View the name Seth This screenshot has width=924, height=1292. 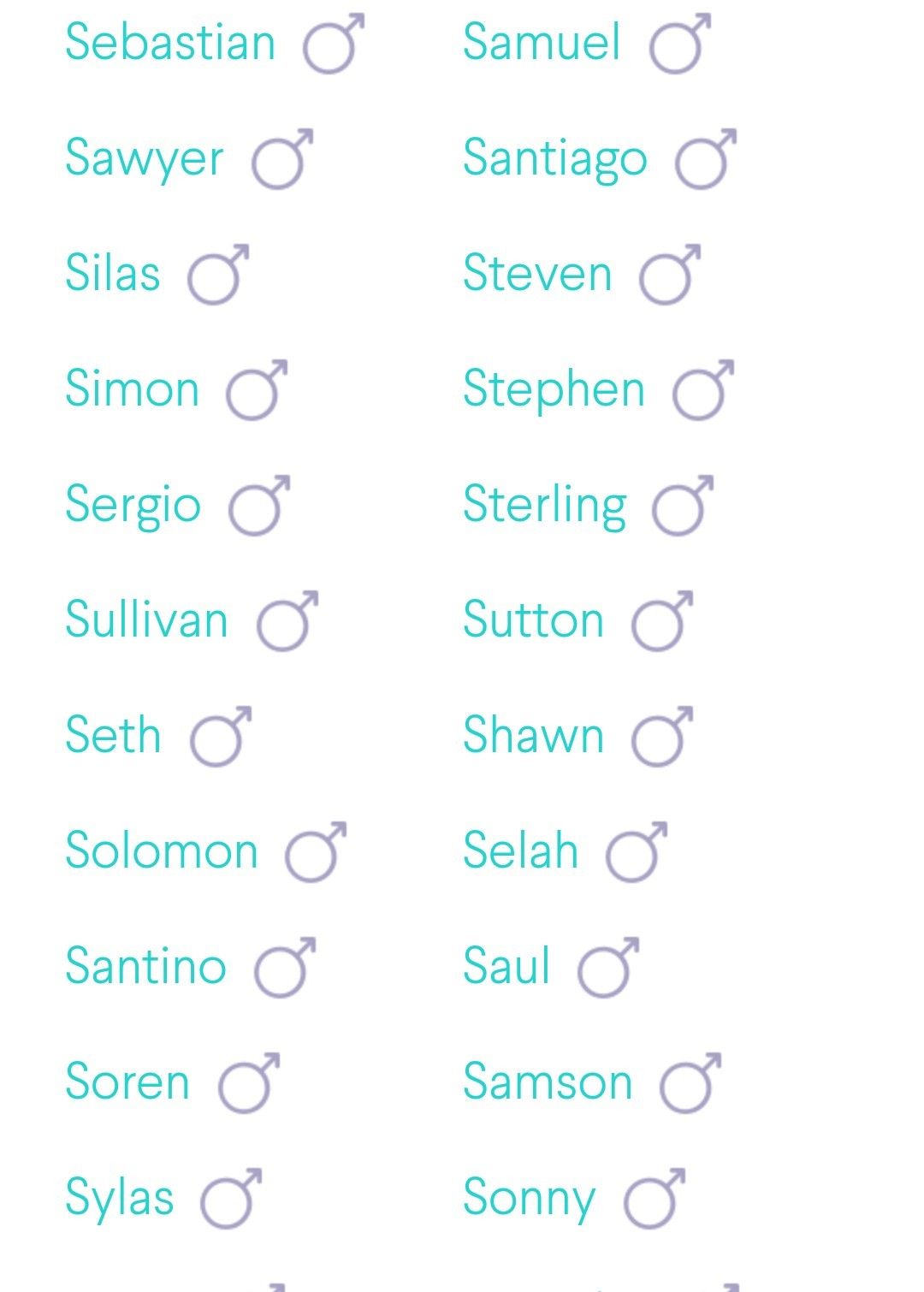pyautogui.click(x=113, y=736)
